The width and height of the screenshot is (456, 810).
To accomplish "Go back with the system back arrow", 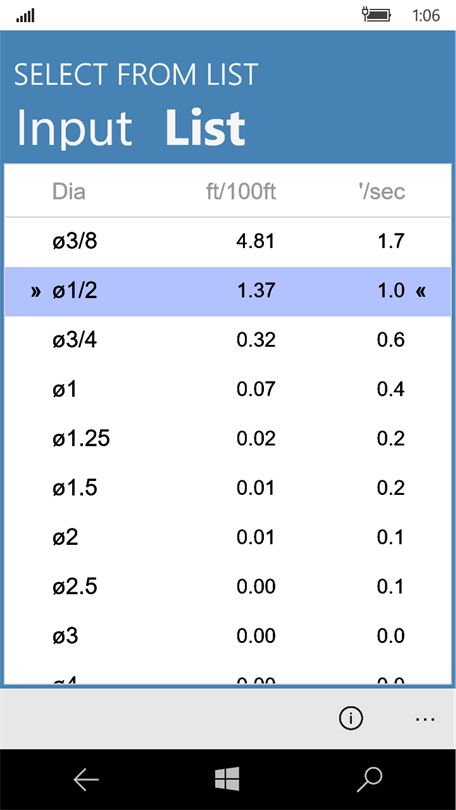I will coord(86,780).
